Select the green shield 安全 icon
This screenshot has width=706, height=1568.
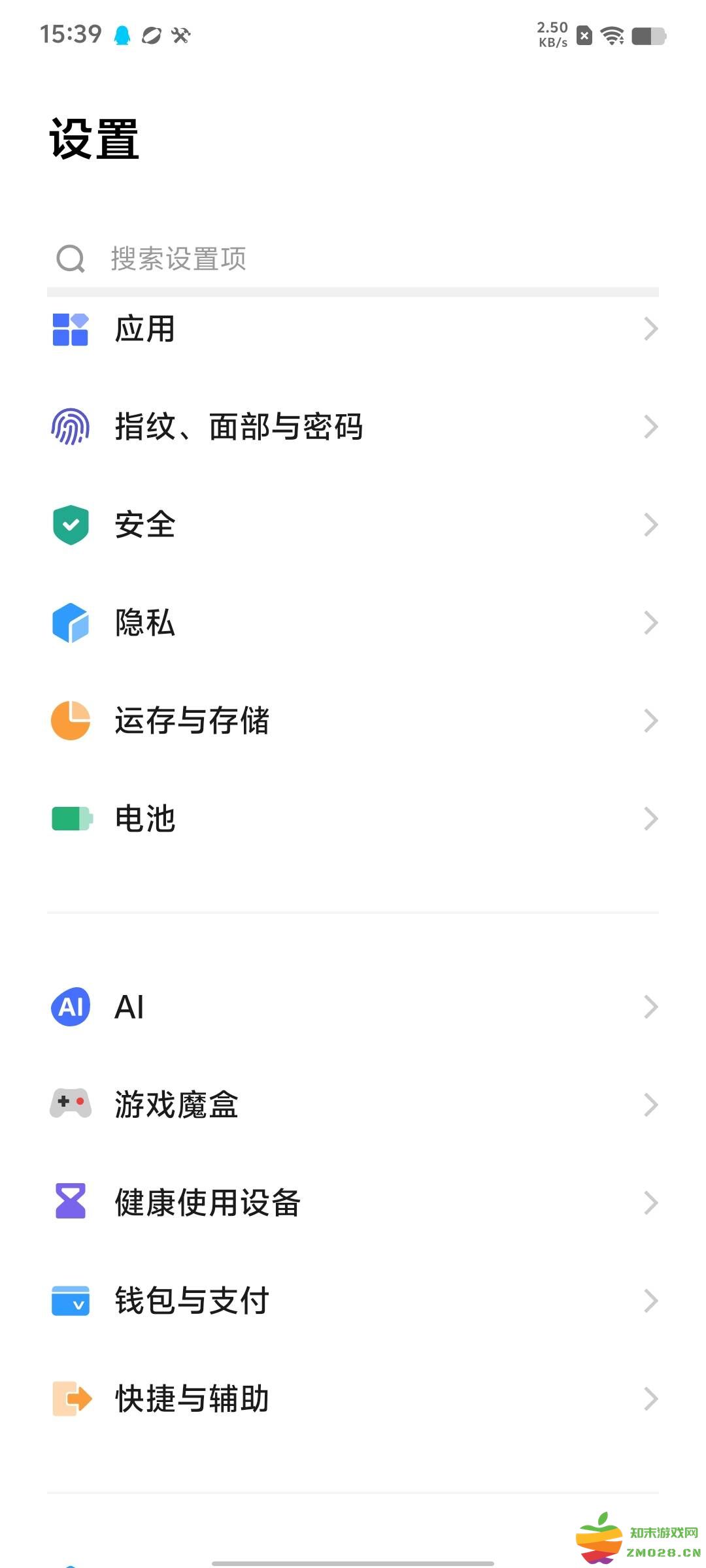pyautogui.click(x=70, y=525)
